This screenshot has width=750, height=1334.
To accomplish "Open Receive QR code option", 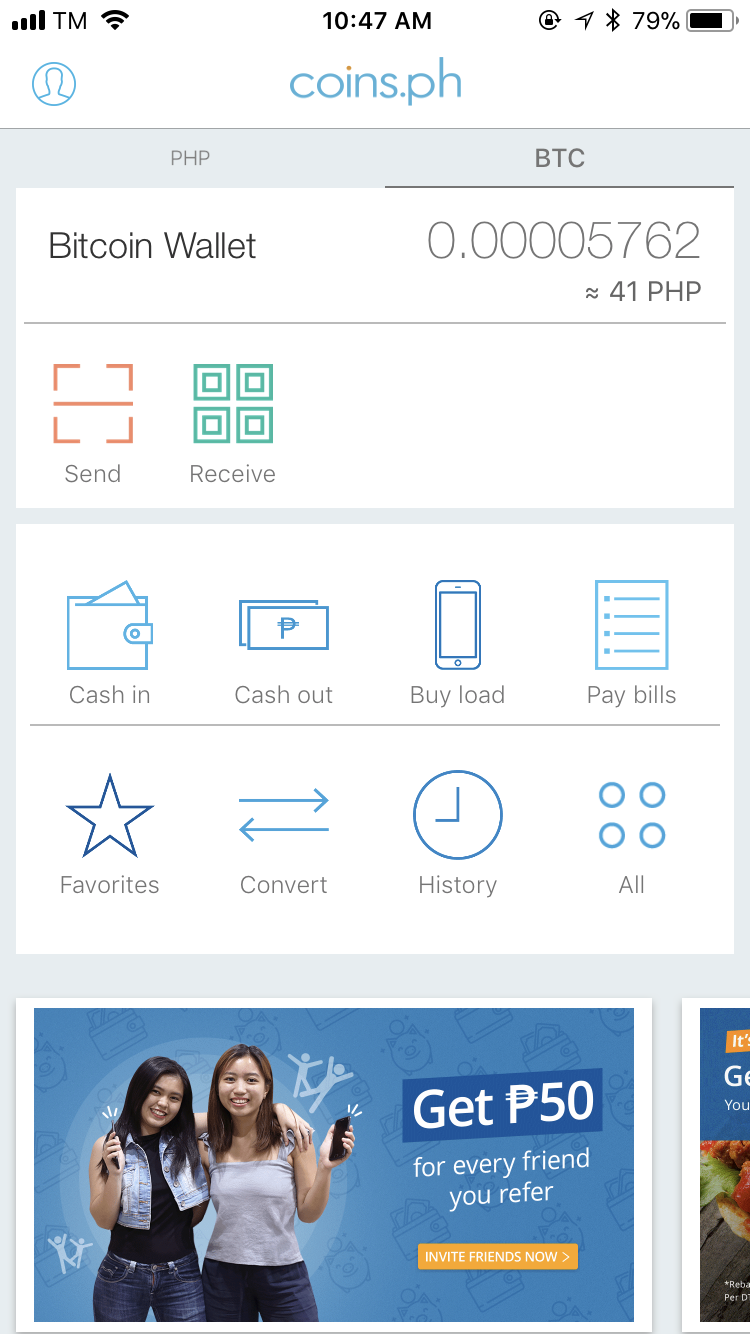I will coord(233,424).
